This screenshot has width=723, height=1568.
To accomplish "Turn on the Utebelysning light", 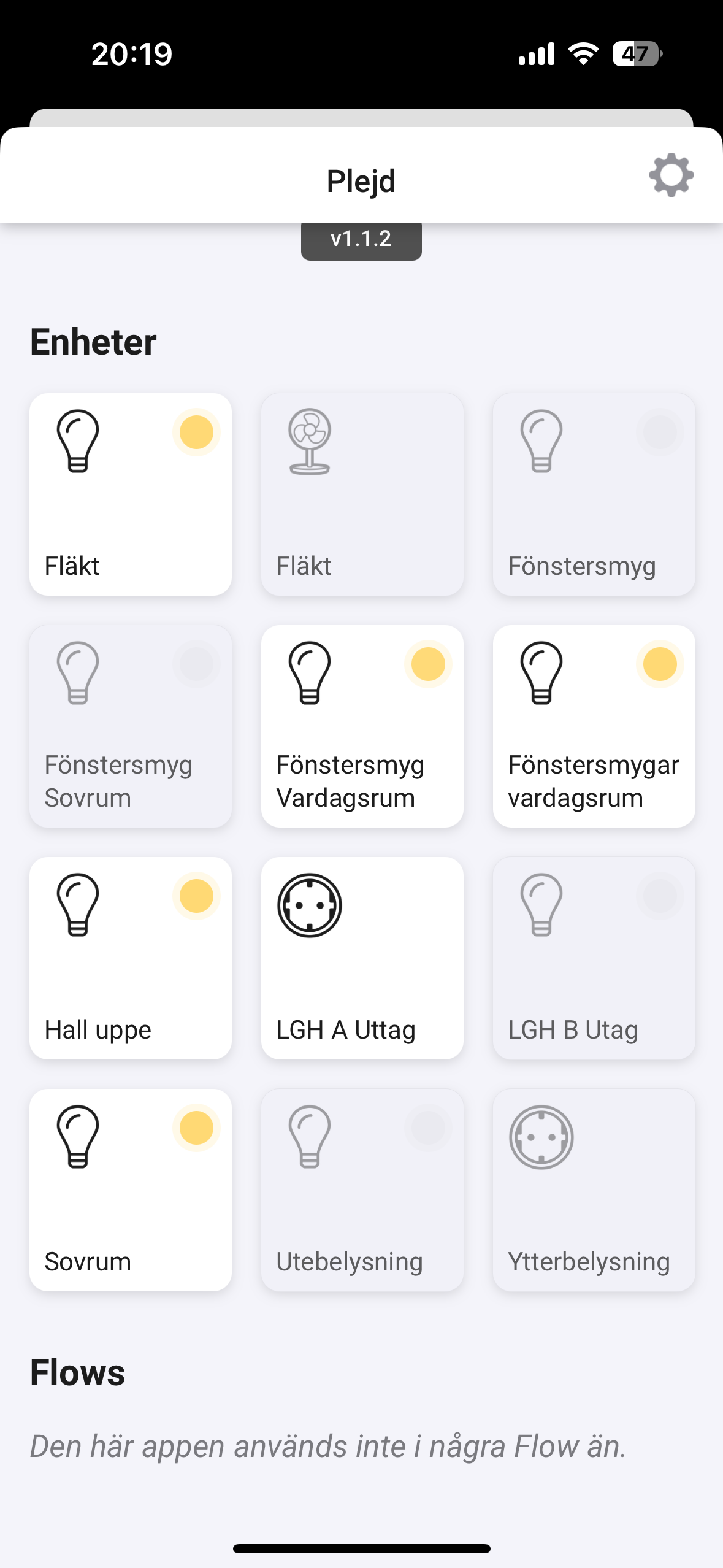I will (x=362, y=1190).
